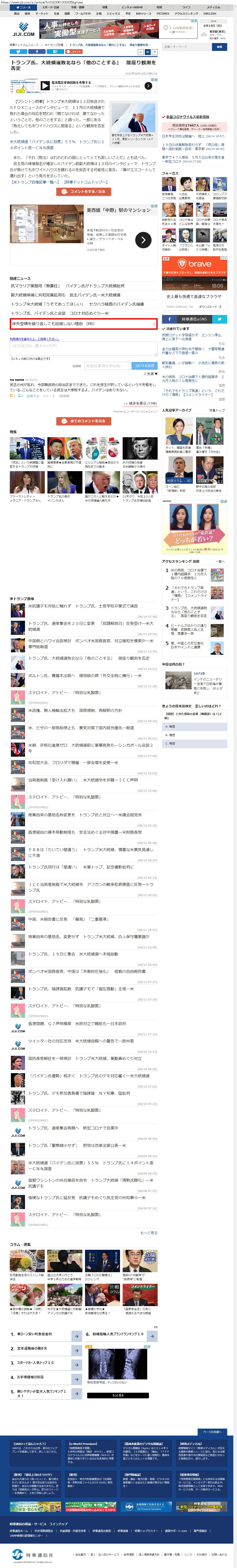The width and height of the screenshot is (237, 1568).
Task: Share article via Twitter icon
Action: pos(18,52)
